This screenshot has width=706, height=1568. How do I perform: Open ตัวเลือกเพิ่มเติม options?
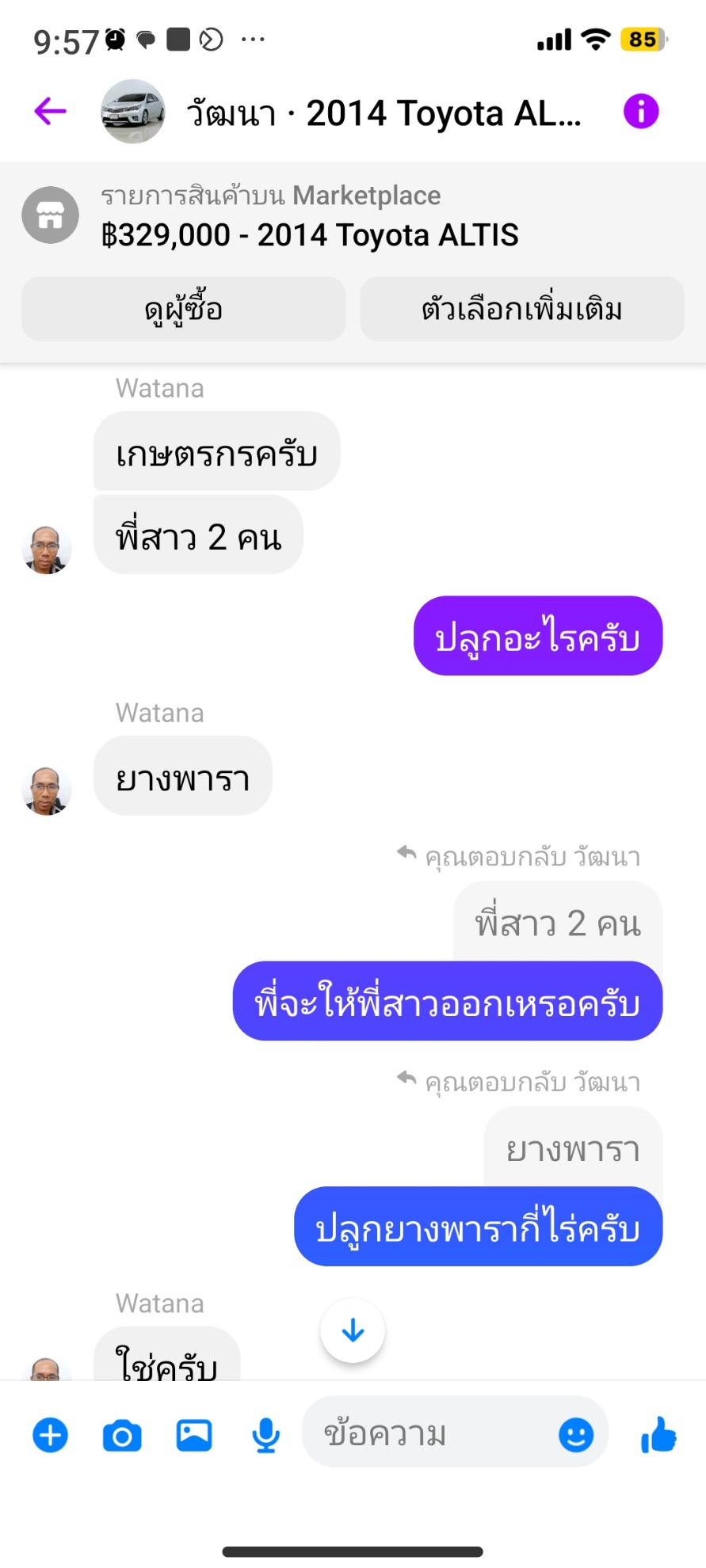pyautogui.click(x=521, y=310)
